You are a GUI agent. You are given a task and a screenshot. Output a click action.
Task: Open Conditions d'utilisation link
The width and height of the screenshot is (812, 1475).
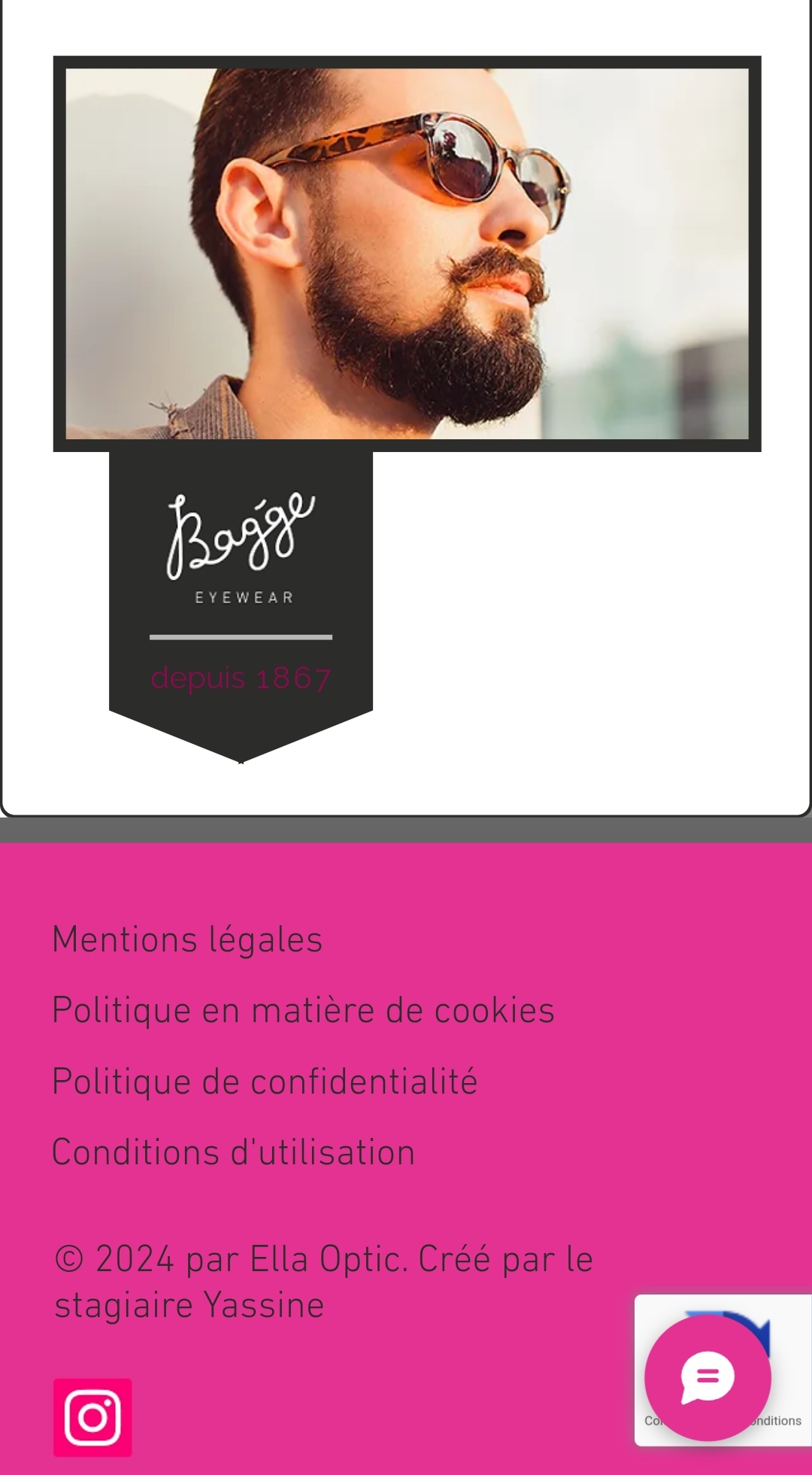click(x=233, y=1152)
